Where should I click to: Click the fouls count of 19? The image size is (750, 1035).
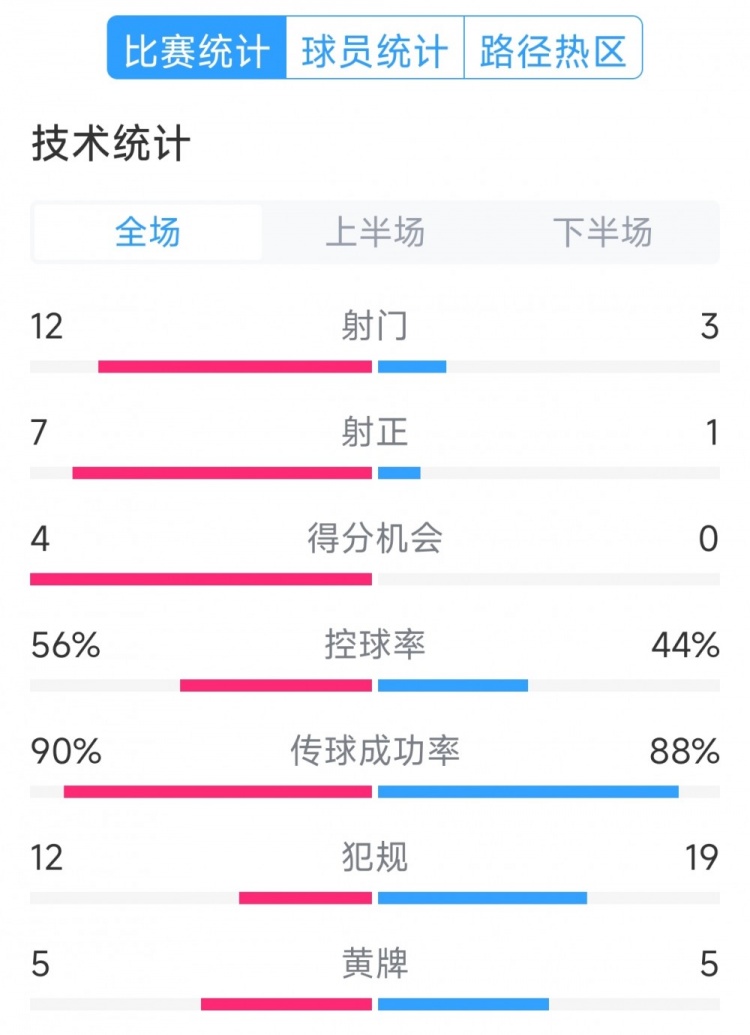[706, 857]
